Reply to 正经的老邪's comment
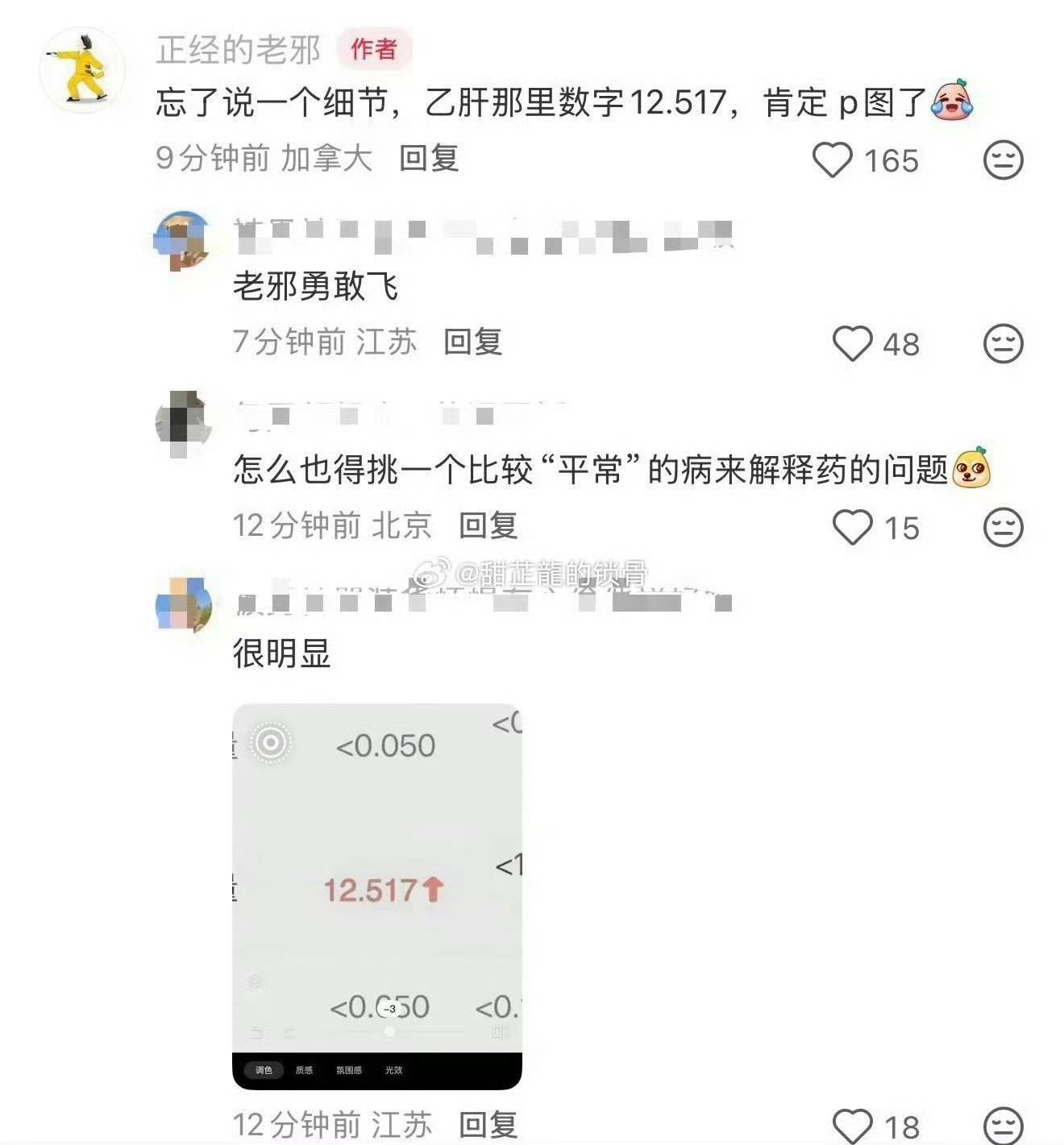This screenshot has width=1064, height=1145. point(429,158)
